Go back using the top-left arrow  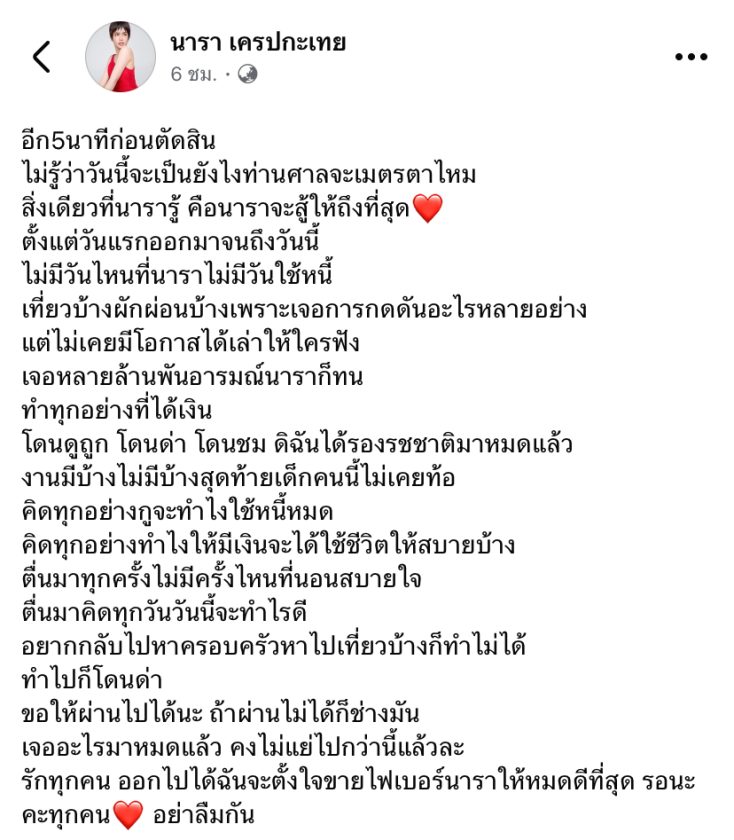(x=41, y=57)
